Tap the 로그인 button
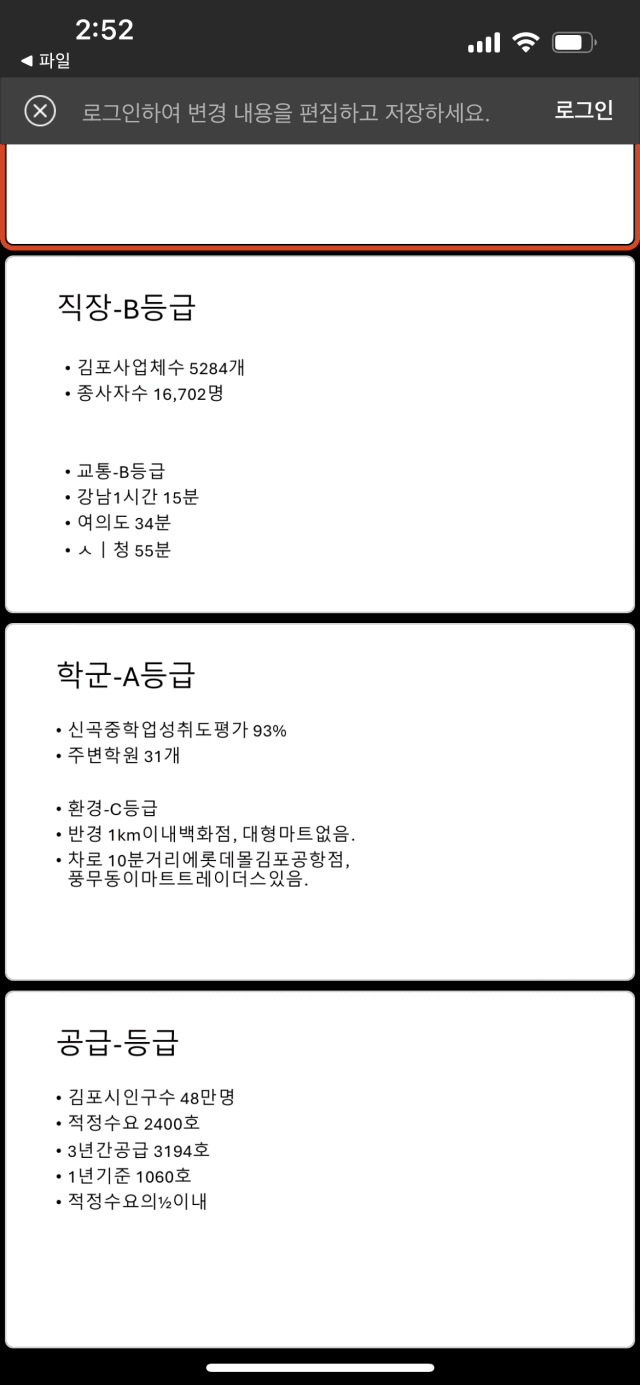 point(584,111)
